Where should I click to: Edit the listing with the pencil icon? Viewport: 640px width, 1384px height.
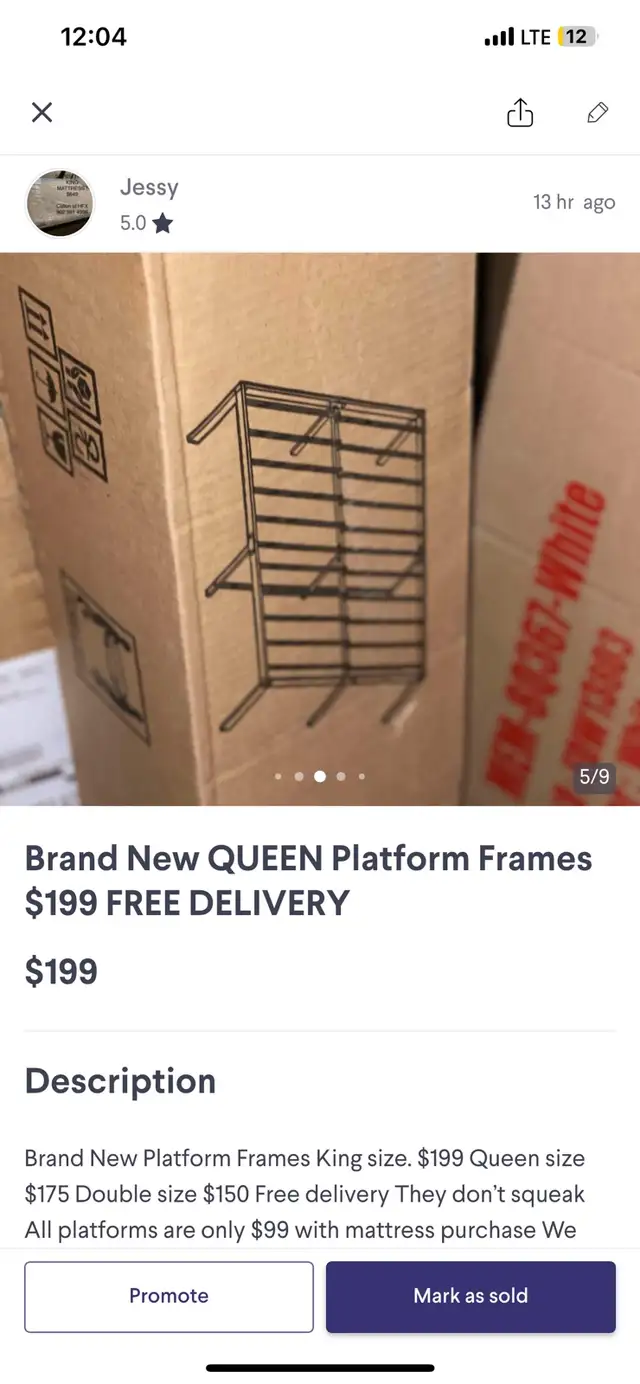[597, 112]
